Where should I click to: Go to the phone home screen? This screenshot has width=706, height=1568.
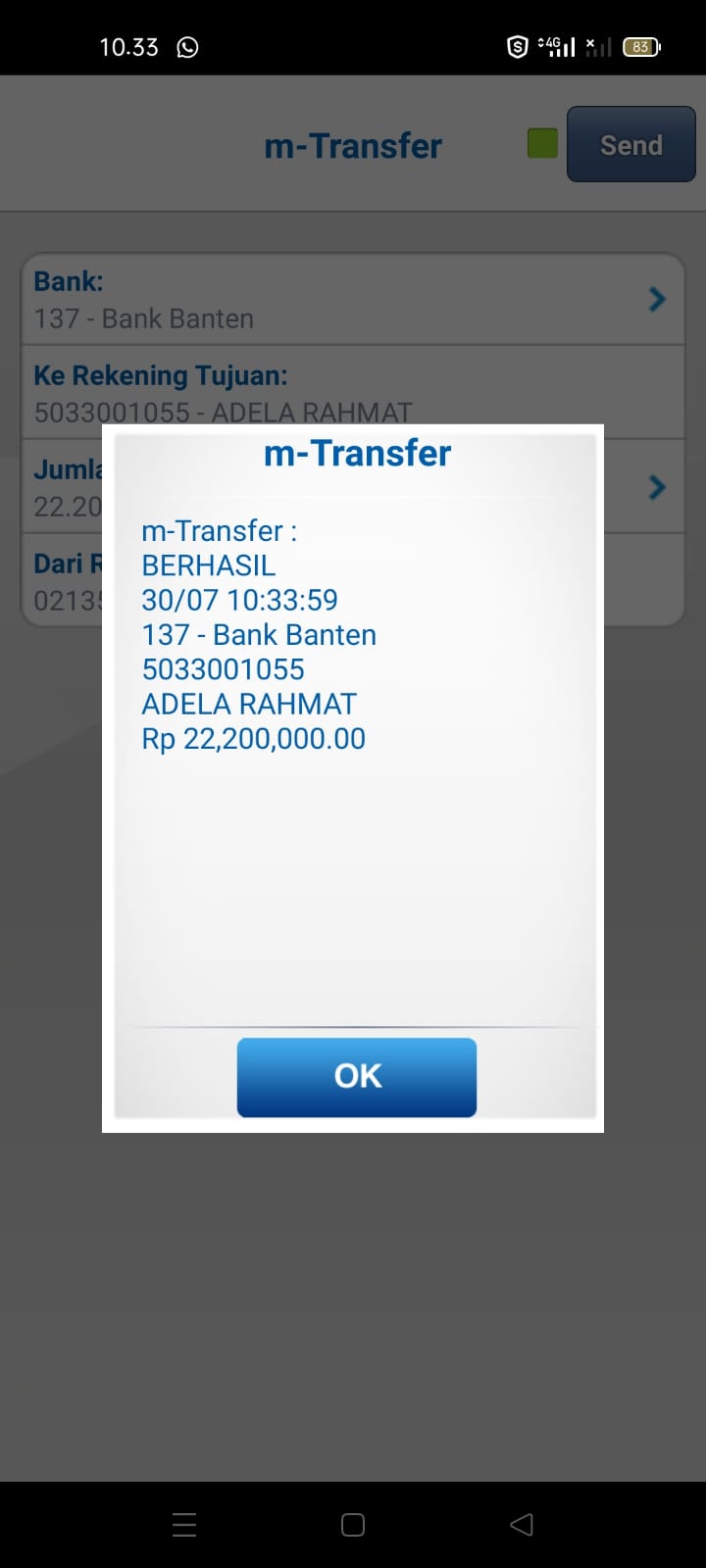click(x=353, y=1524)
